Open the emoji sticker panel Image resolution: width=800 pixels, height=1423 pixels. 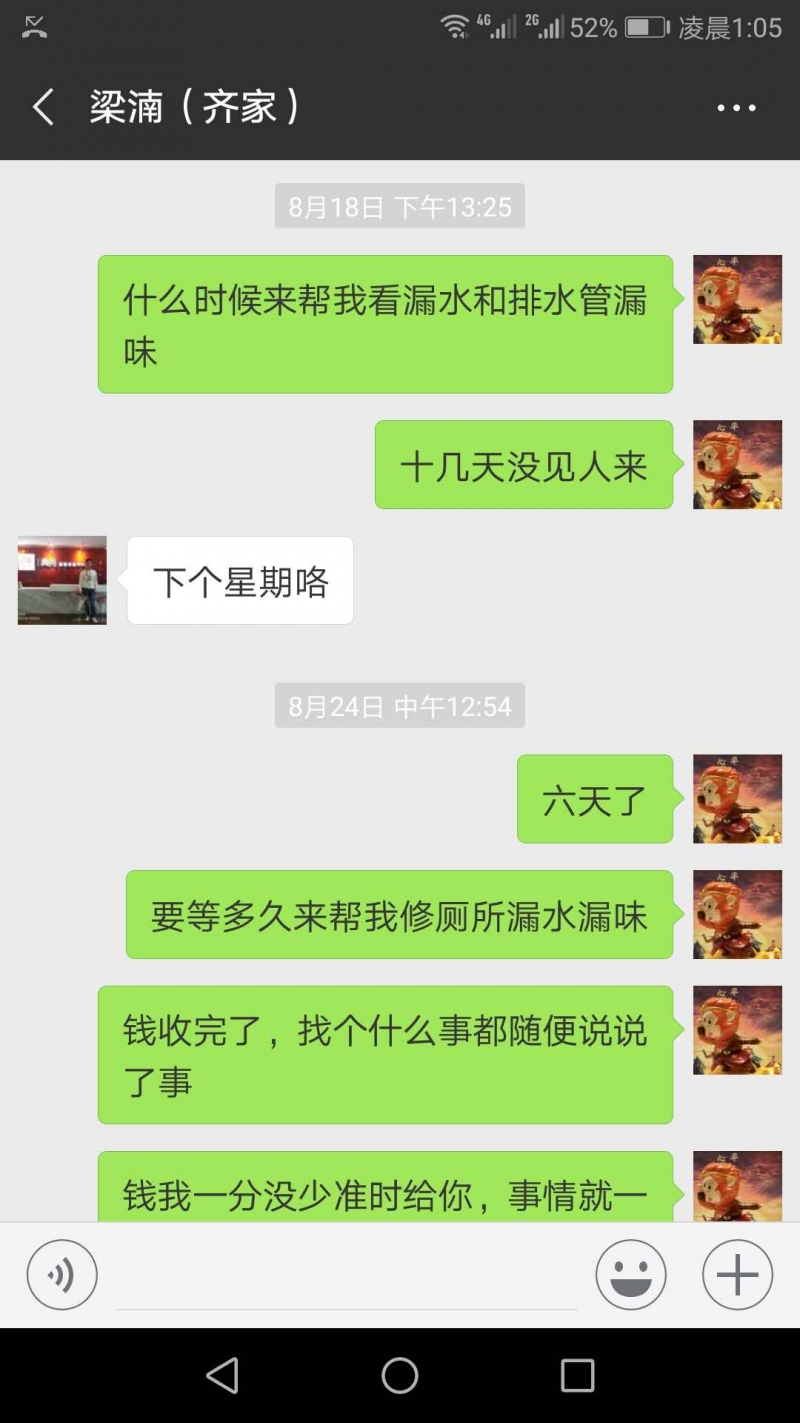coord(631,1275)
